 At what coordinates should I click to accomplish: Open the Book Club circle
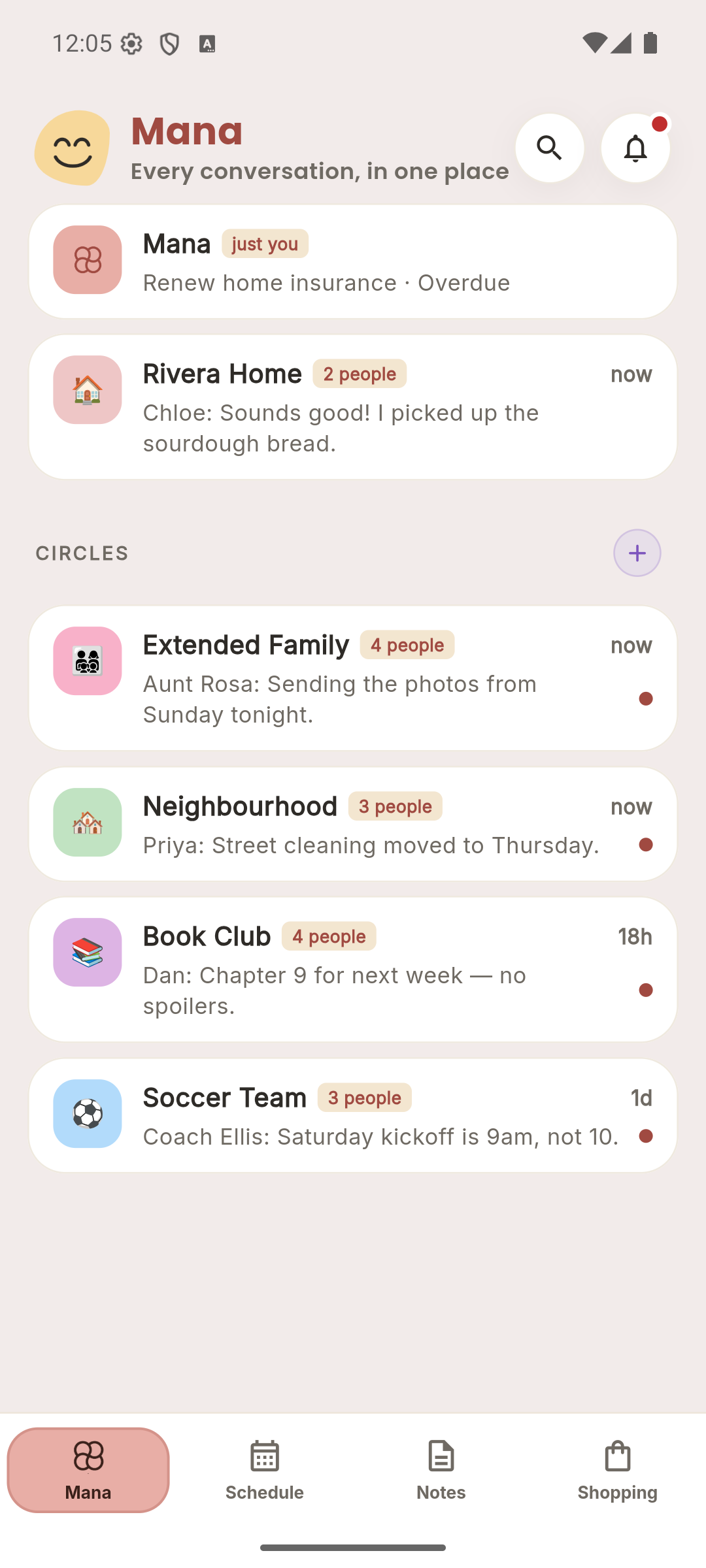[x=353, y=970]
